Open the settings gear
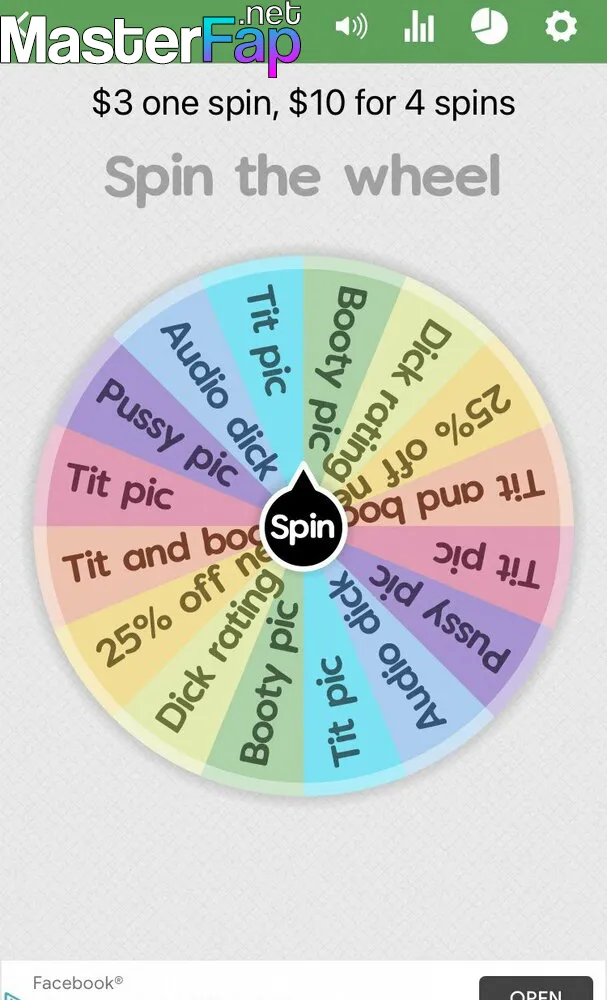The image size is (607, 1000). pos(561,27)
